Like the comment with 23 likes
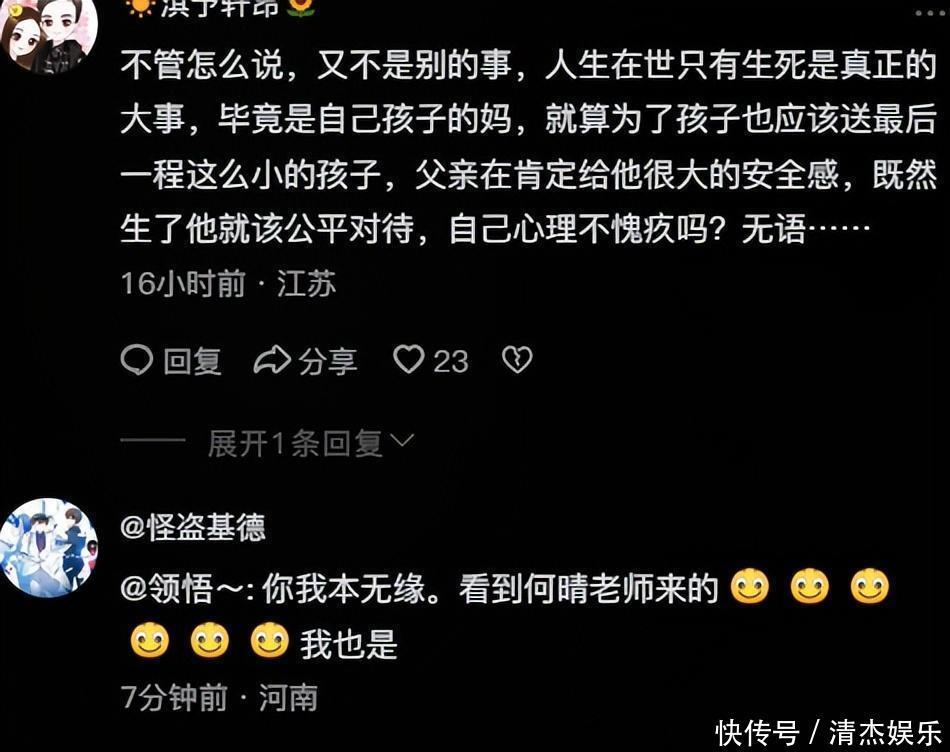The image size is (950, 752). tap(409, 359)
